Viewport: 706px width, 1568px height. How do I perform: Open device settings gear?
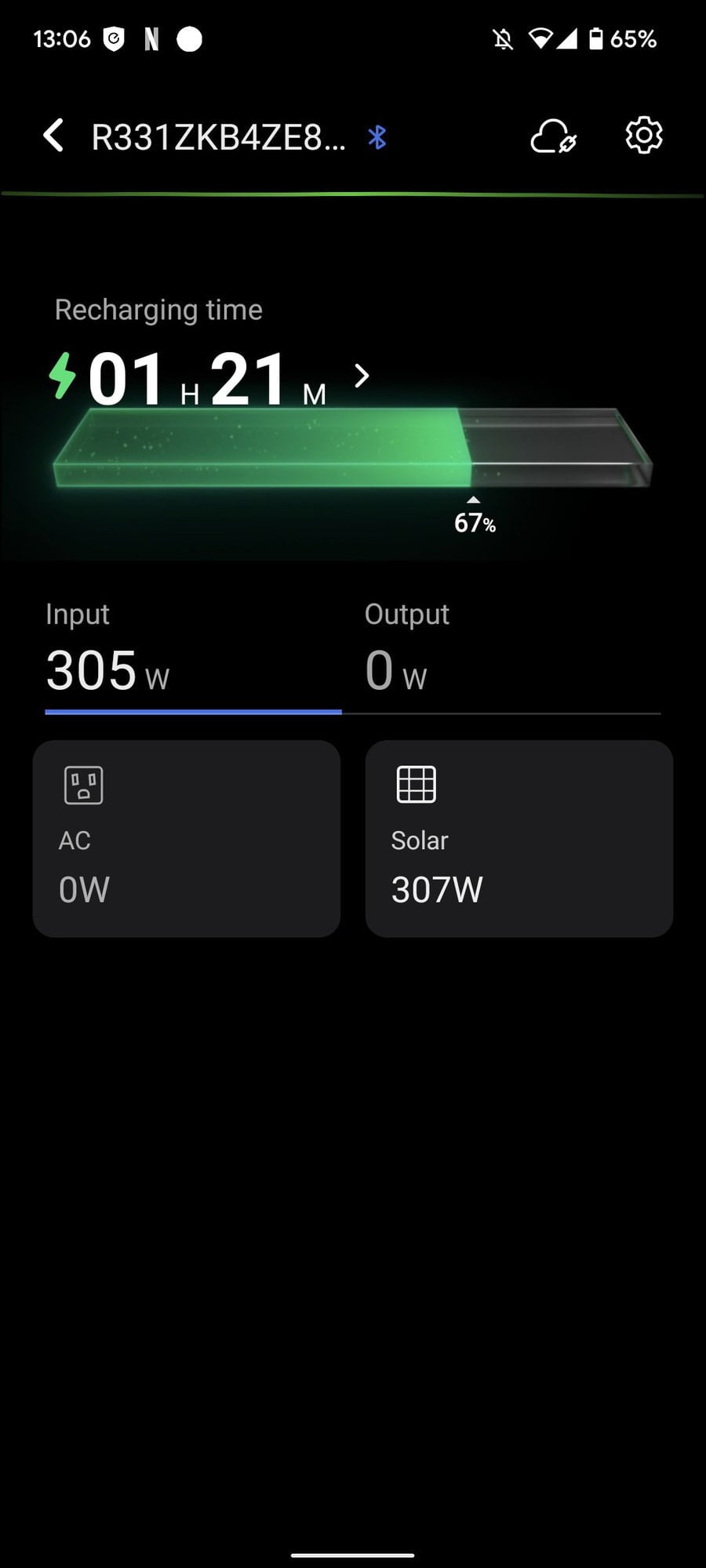click(643, 136)
